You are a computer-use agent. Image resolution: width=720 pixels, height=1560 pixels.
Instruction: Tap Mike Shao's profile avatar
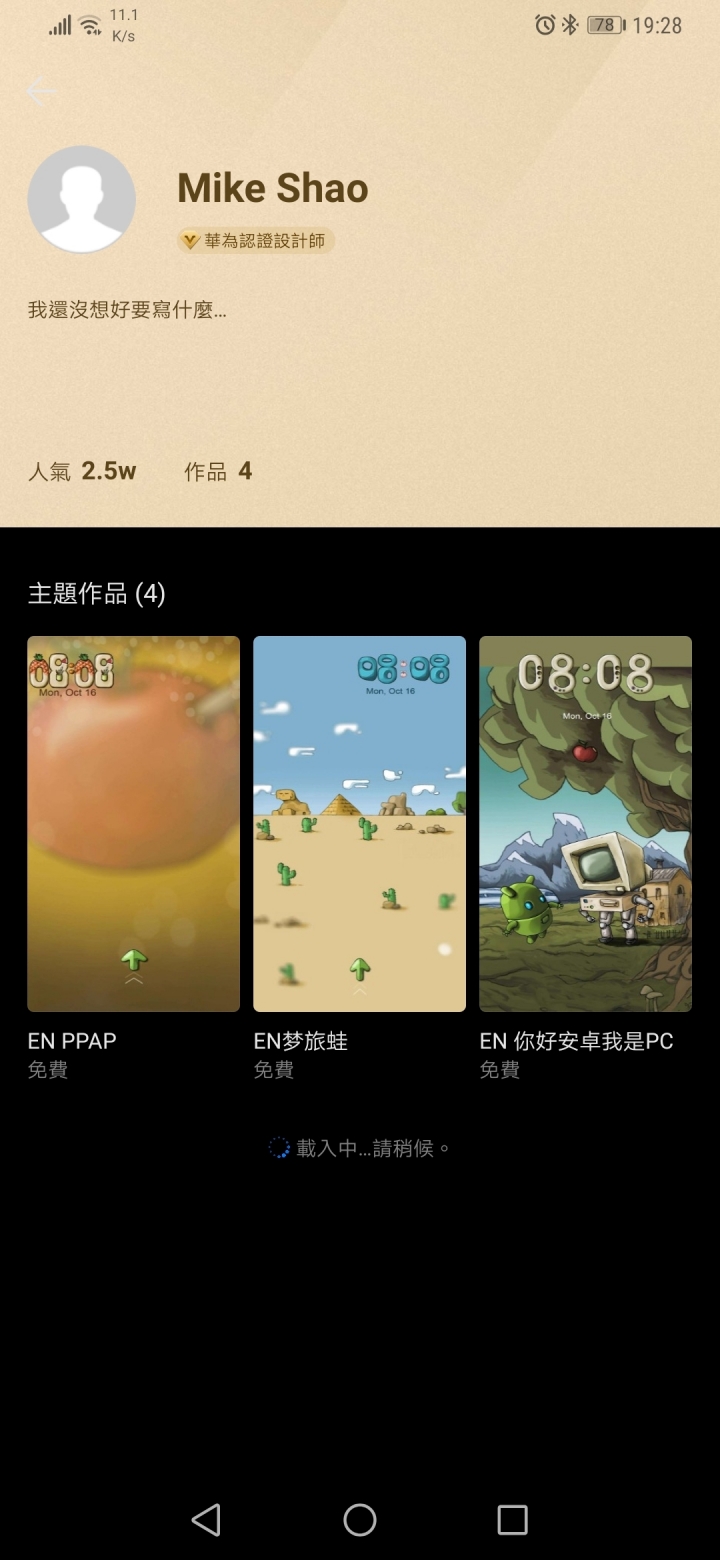point(82,199)
